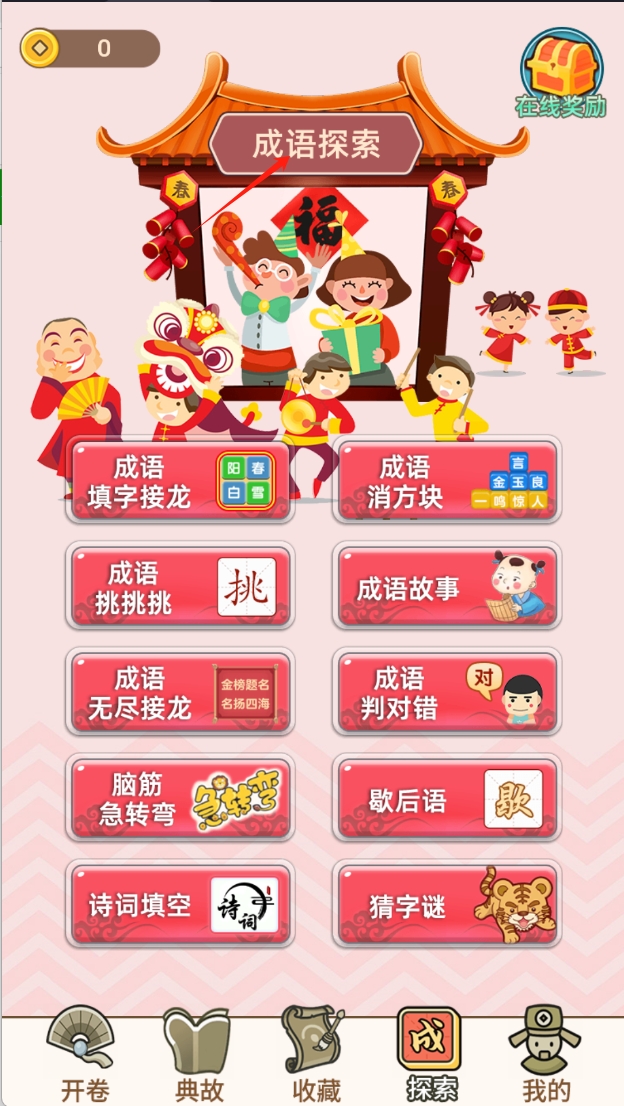This screenshot has width=624, height=1106.
Task: Start 成语无尽接龙
Action: click(x=180, y=694)
